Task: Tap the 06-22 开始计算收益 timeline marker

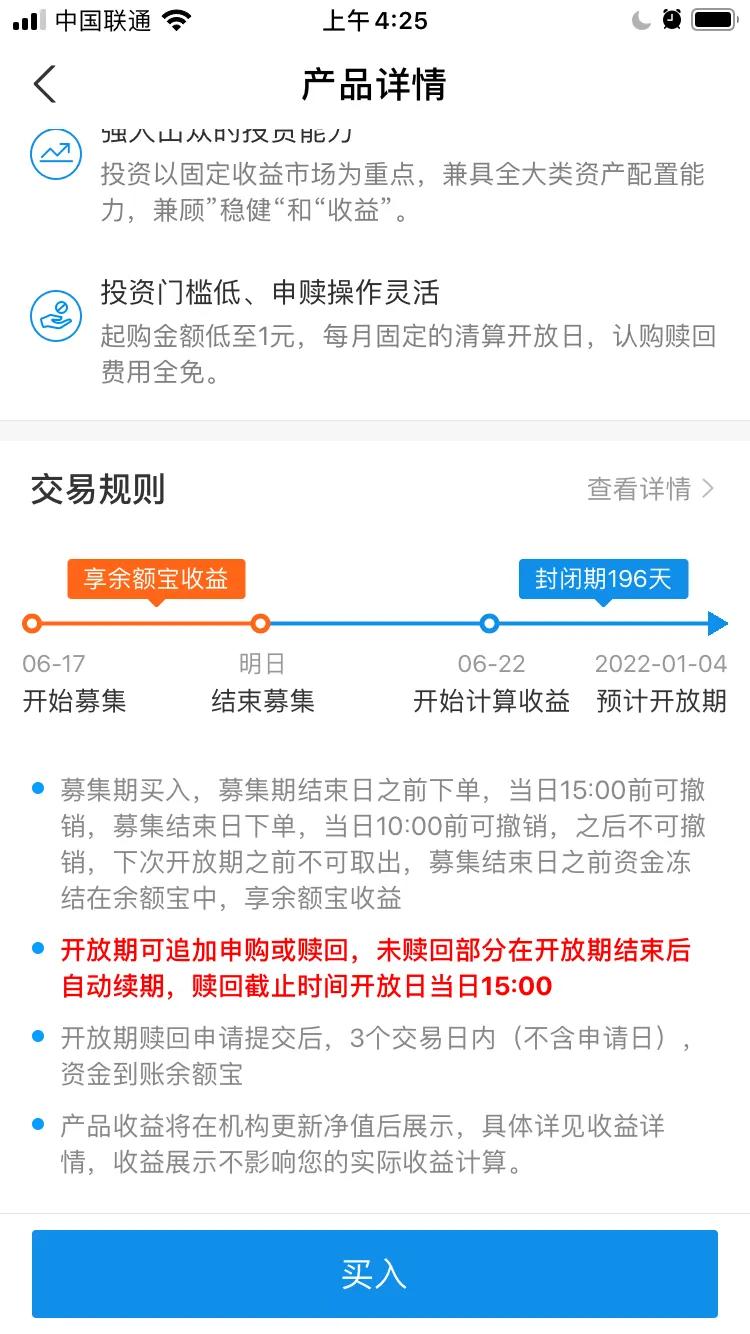Action: (490, 623)
